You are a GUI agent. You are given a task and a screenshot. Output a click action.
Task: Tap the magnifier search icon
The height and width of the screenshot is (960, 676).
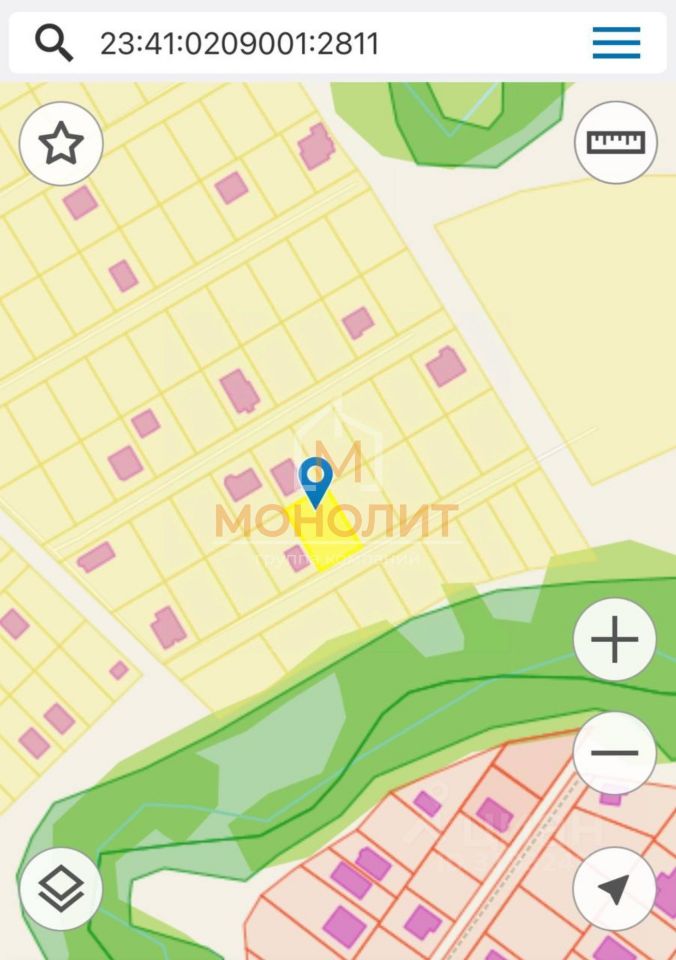[54, 42]
